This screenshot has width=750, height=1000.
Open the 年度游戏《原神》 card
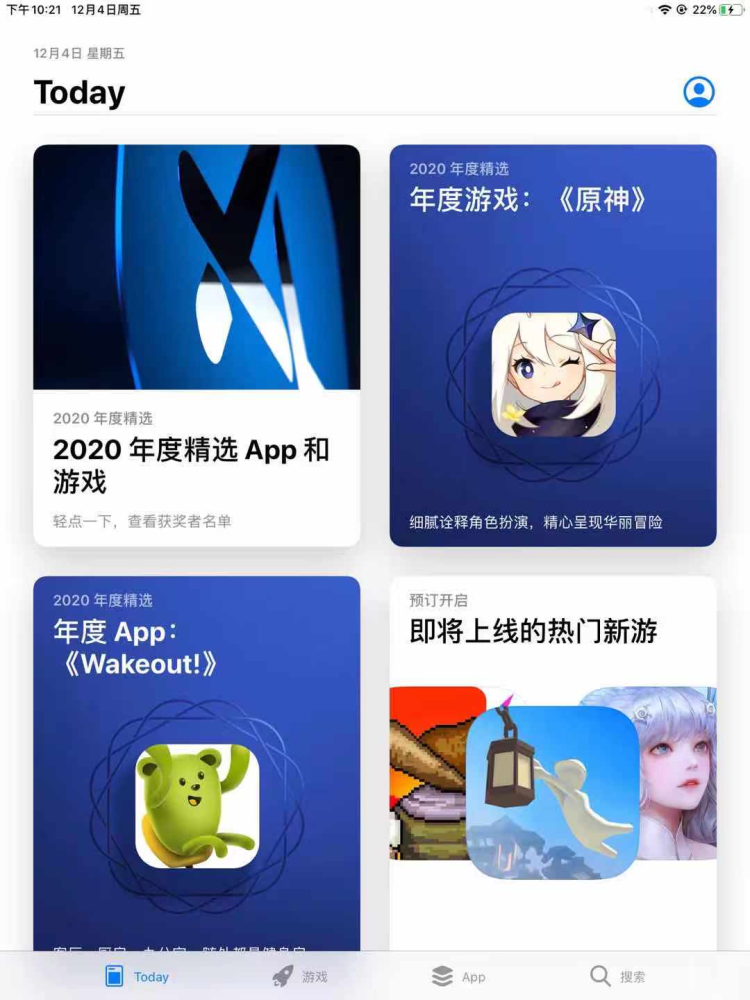click(553, 345)
